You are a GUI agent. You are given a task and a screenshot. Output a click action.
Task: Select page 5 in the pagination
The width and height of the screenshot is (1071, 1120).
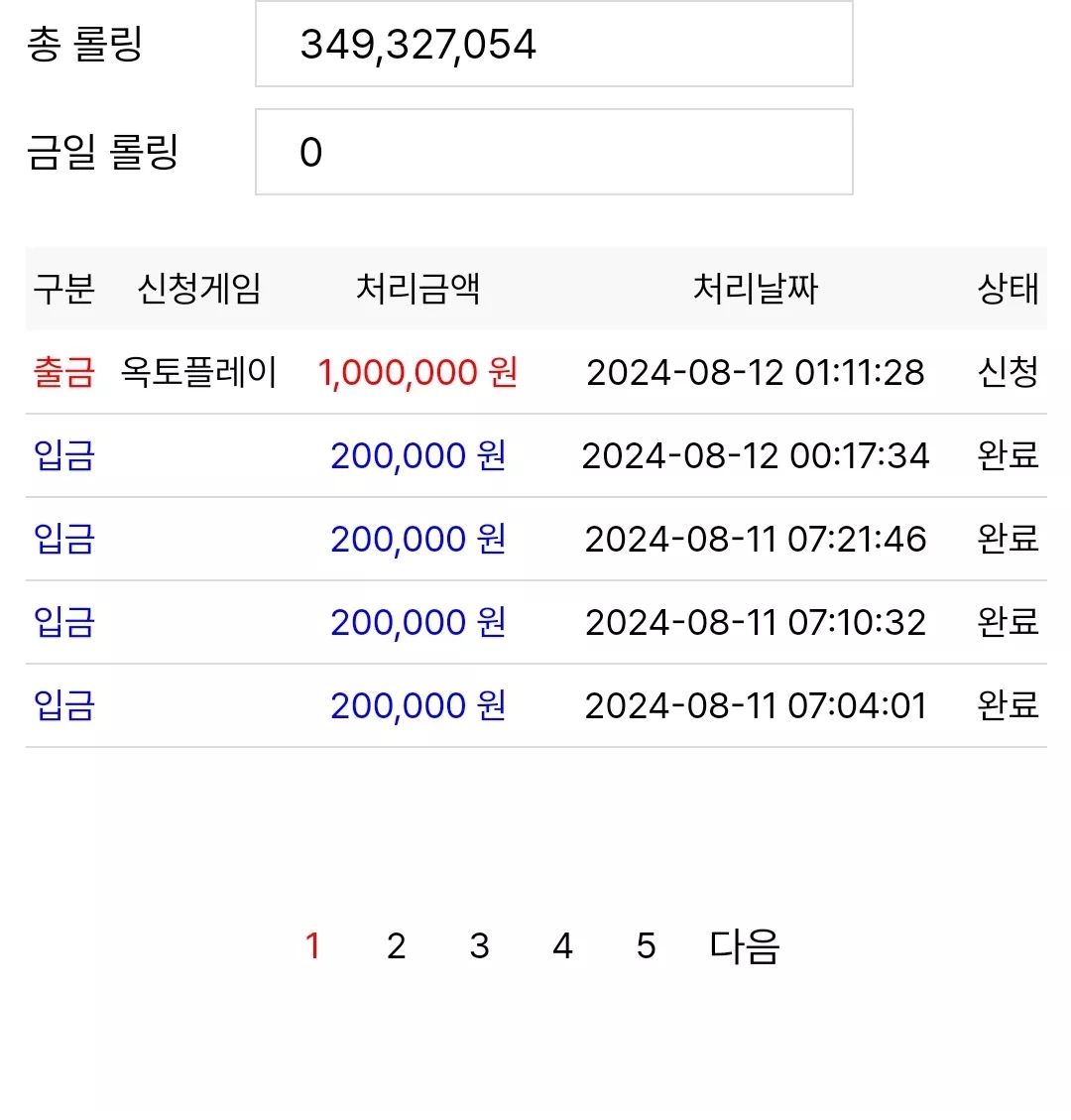click(x=647, y=945)
